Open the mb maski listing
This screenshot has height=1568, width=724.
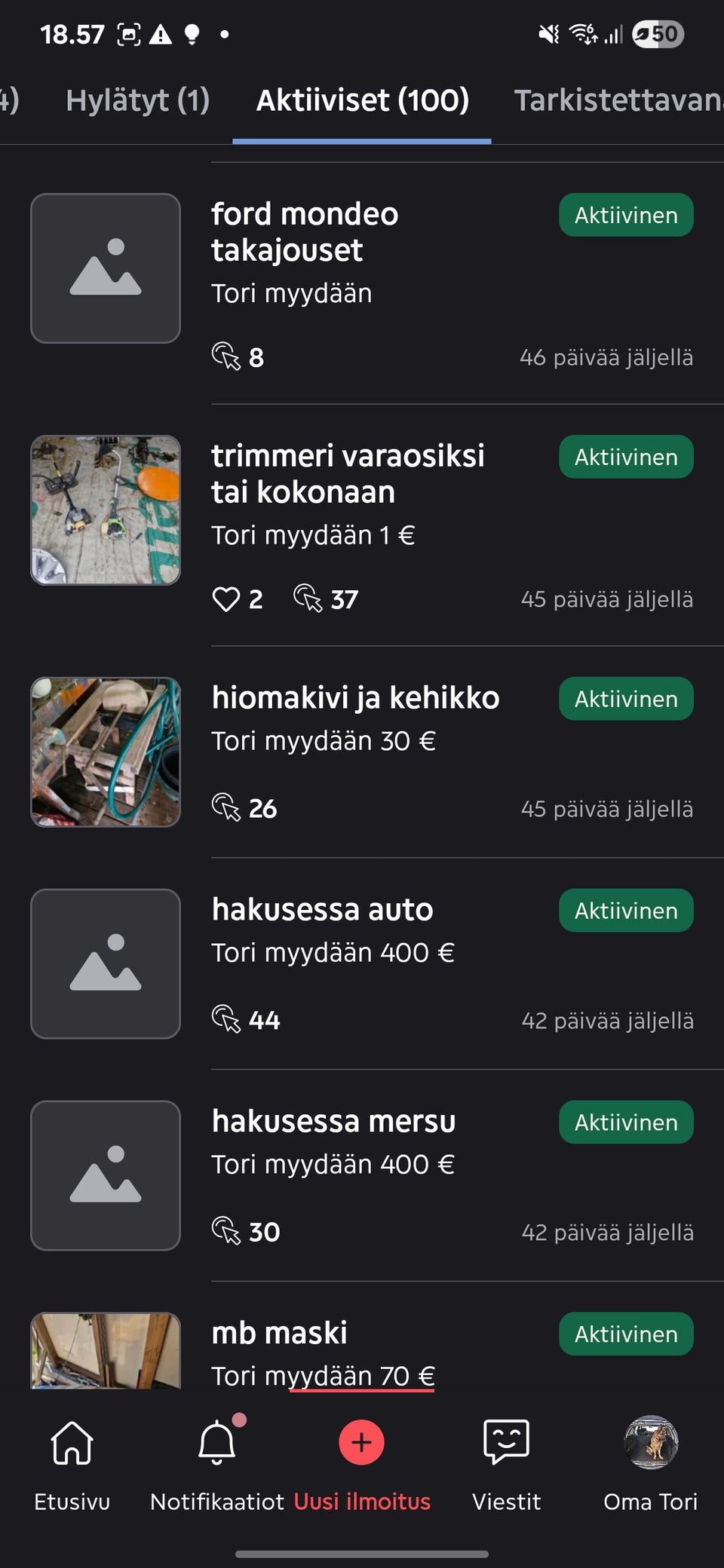[x=279, y=1334]
